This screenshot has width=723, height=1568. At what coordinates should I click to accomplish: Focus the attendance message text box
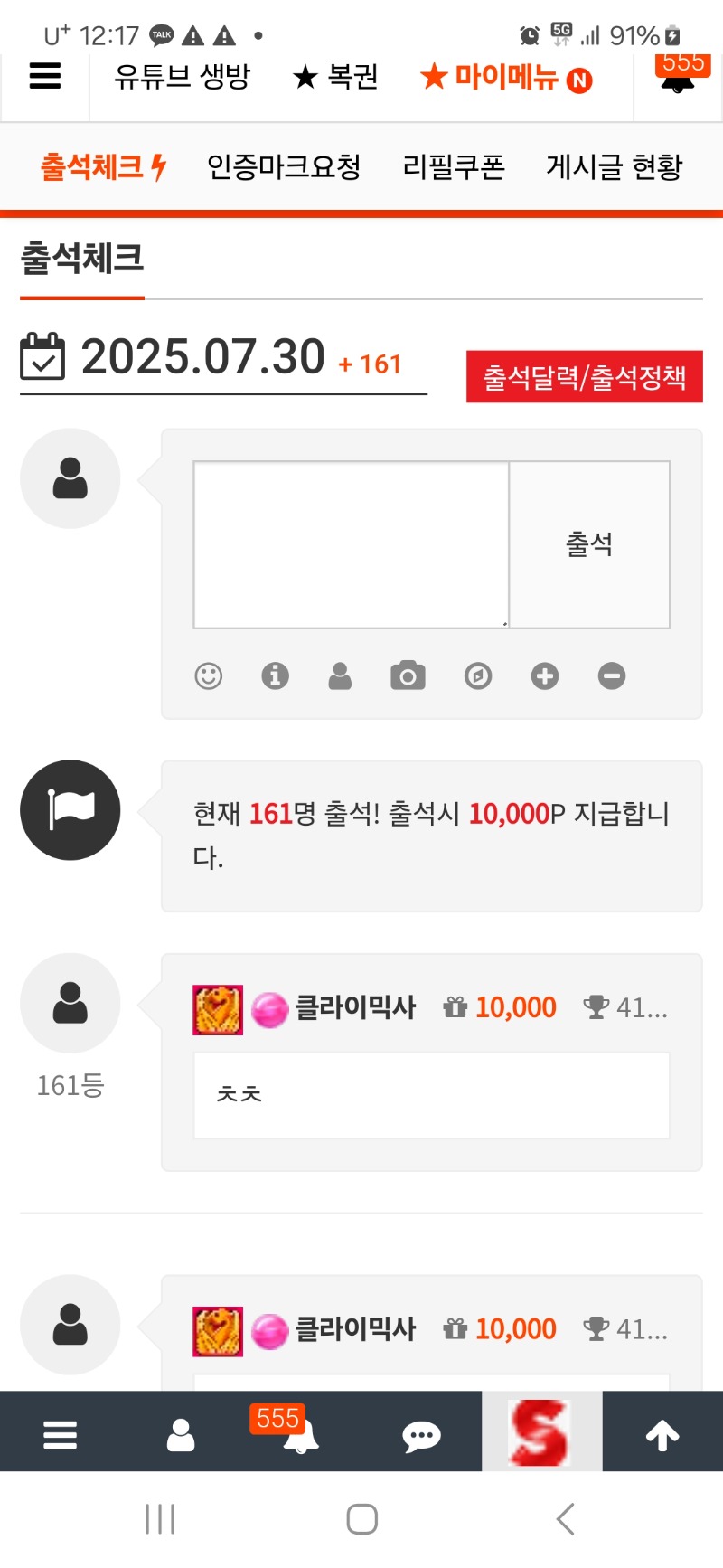coord(352,544)
